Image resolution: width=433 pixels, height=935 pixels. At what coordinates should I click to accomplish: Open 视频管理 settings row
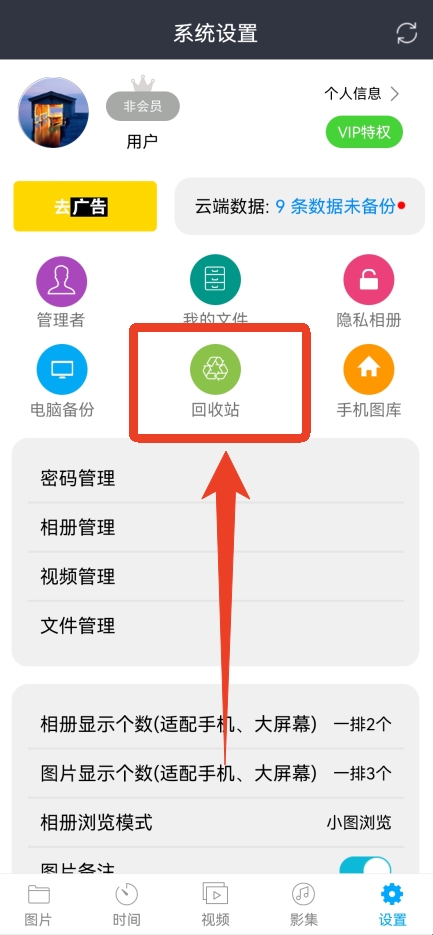[x=215, y=577]
